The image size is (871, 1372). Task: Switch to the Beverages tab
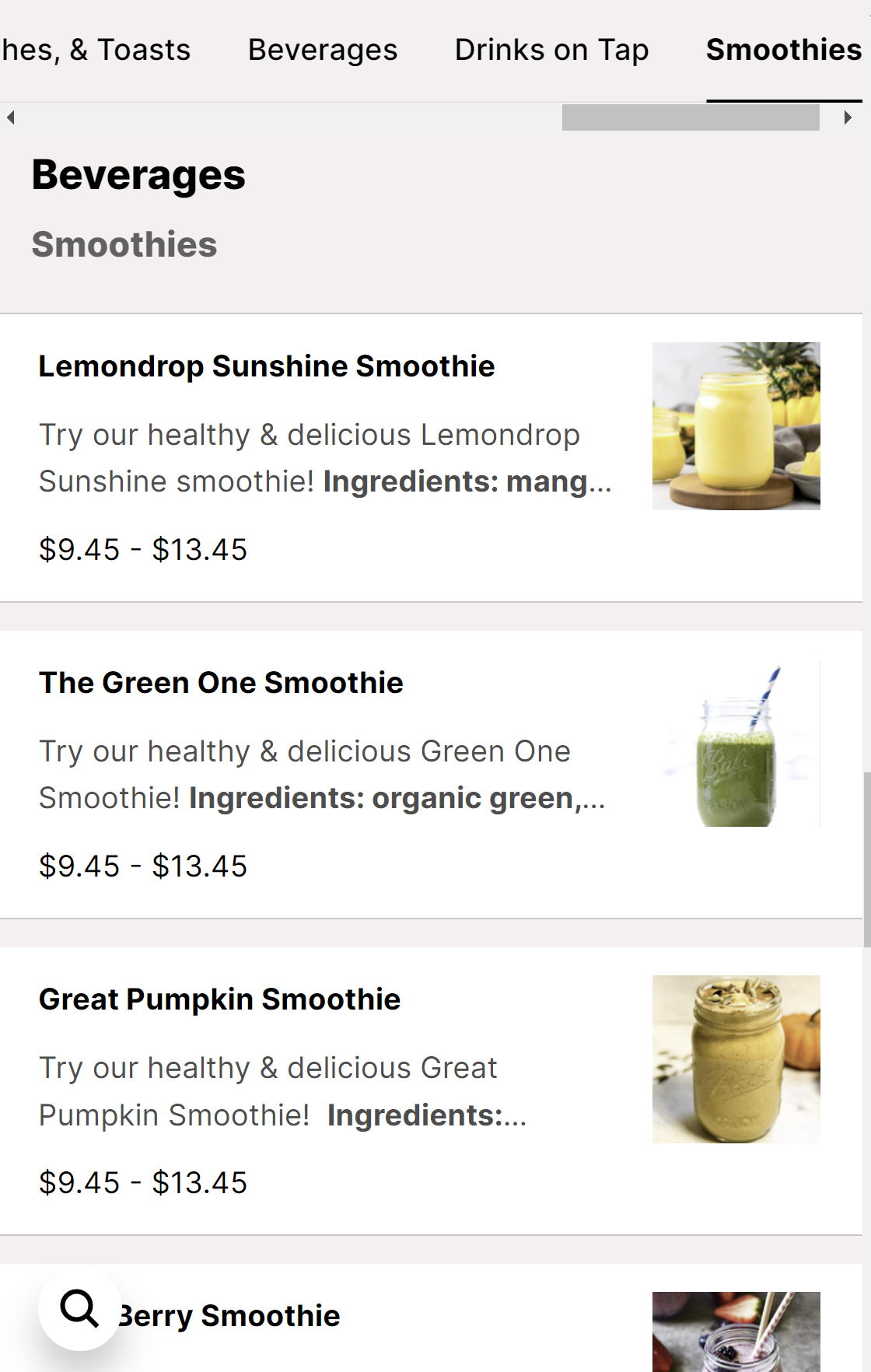pos(323,50)
